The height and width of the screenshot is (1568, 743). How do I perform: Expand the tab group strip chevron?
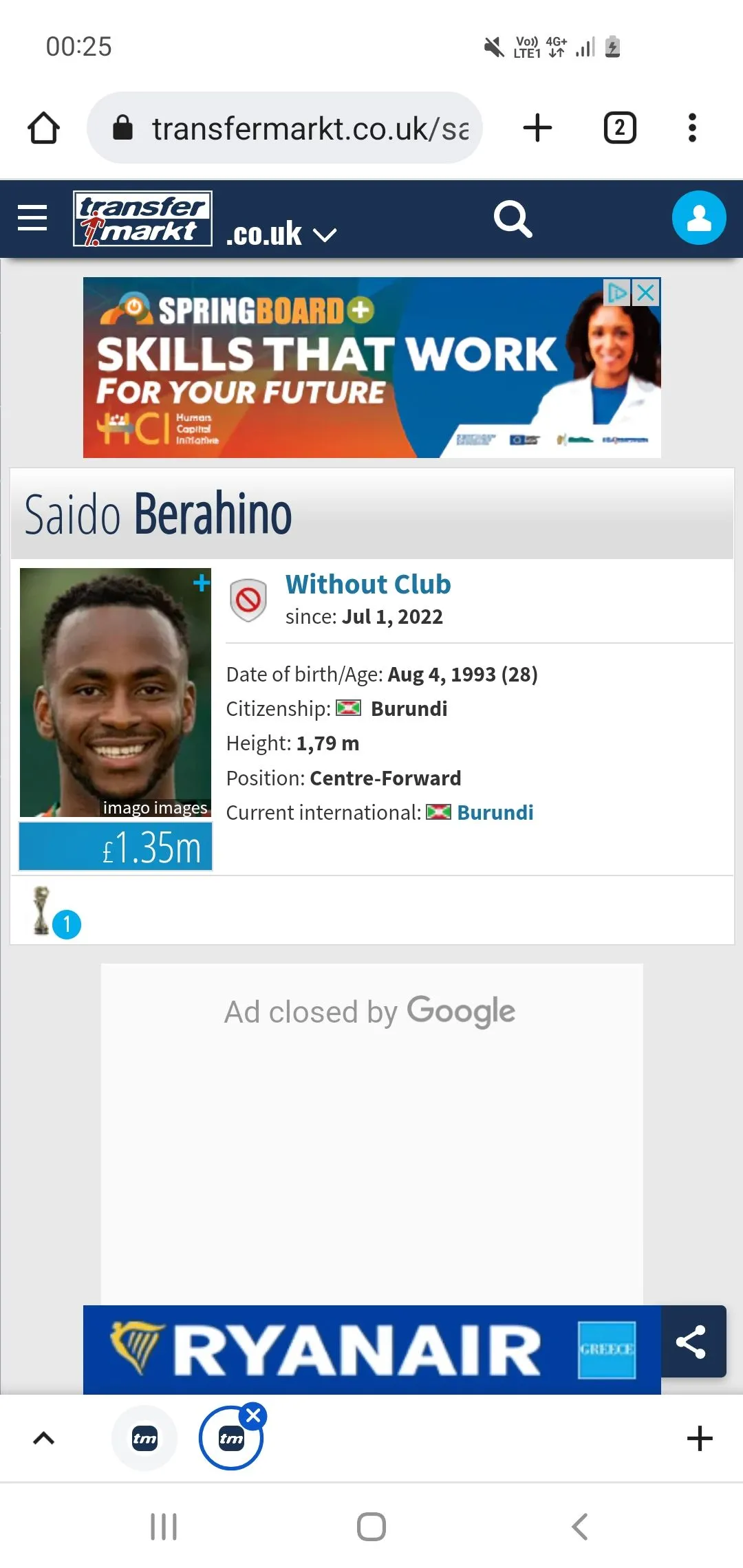[44, 1439]
